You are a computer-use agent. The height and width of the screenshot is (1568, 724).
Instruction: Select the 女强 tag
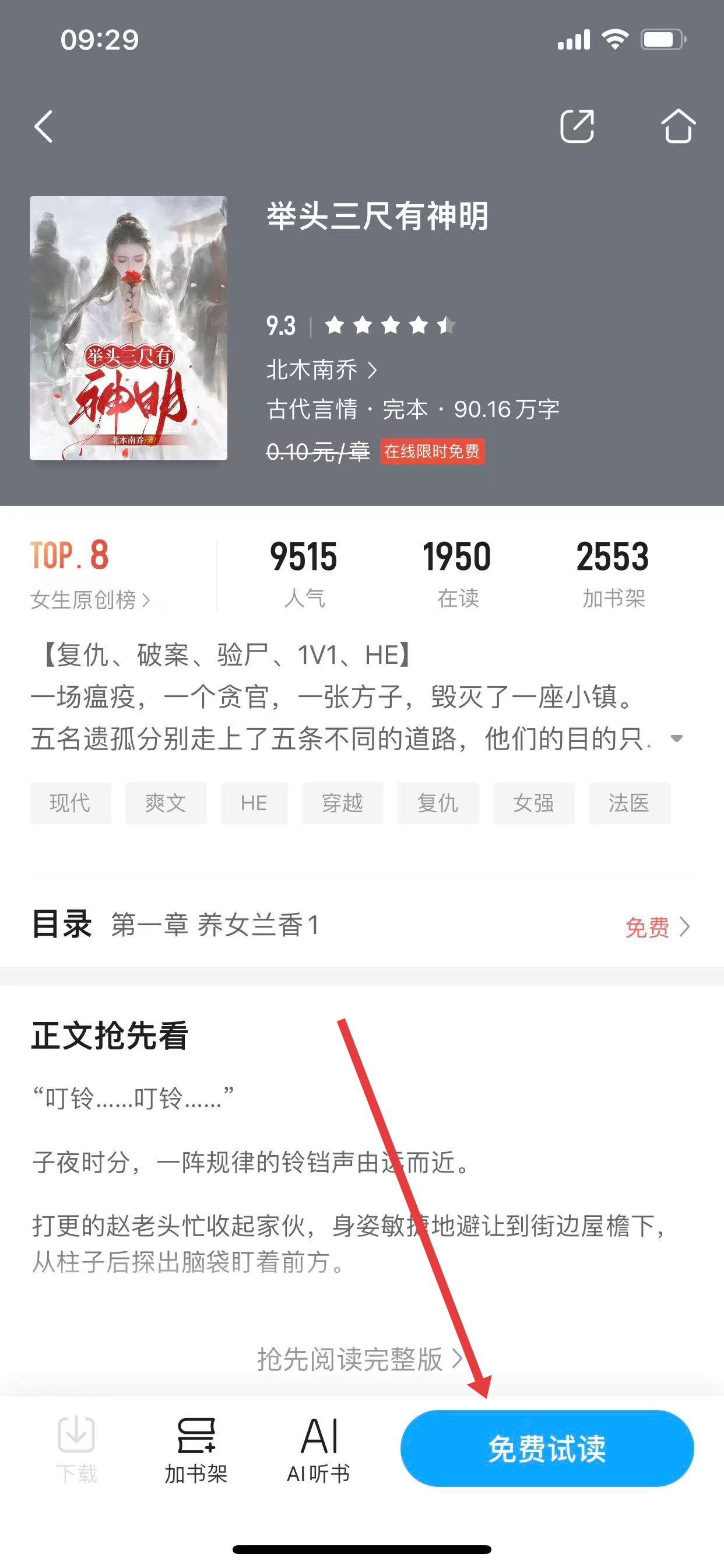(533, 803)
